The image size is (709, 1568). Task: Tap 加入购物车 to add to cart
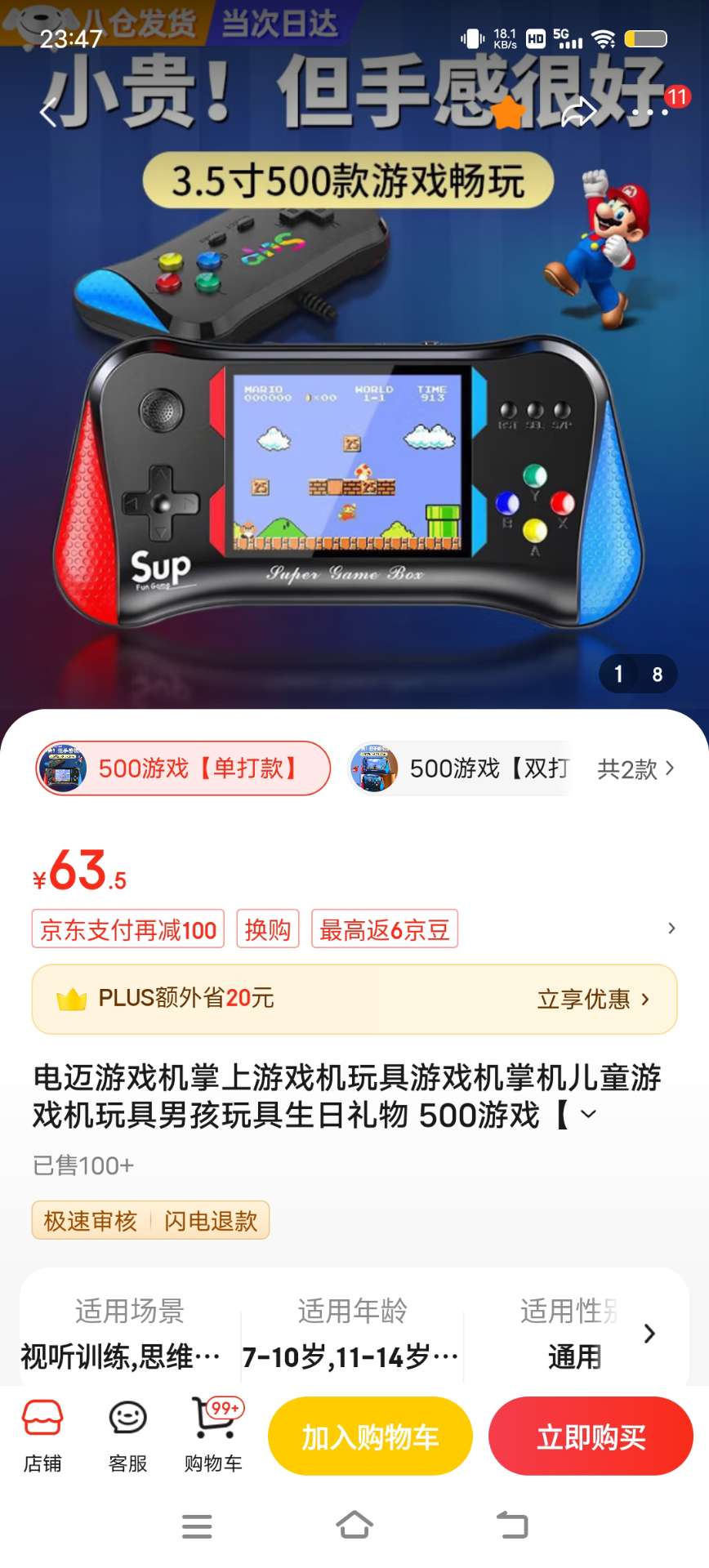pos(370,1437)
